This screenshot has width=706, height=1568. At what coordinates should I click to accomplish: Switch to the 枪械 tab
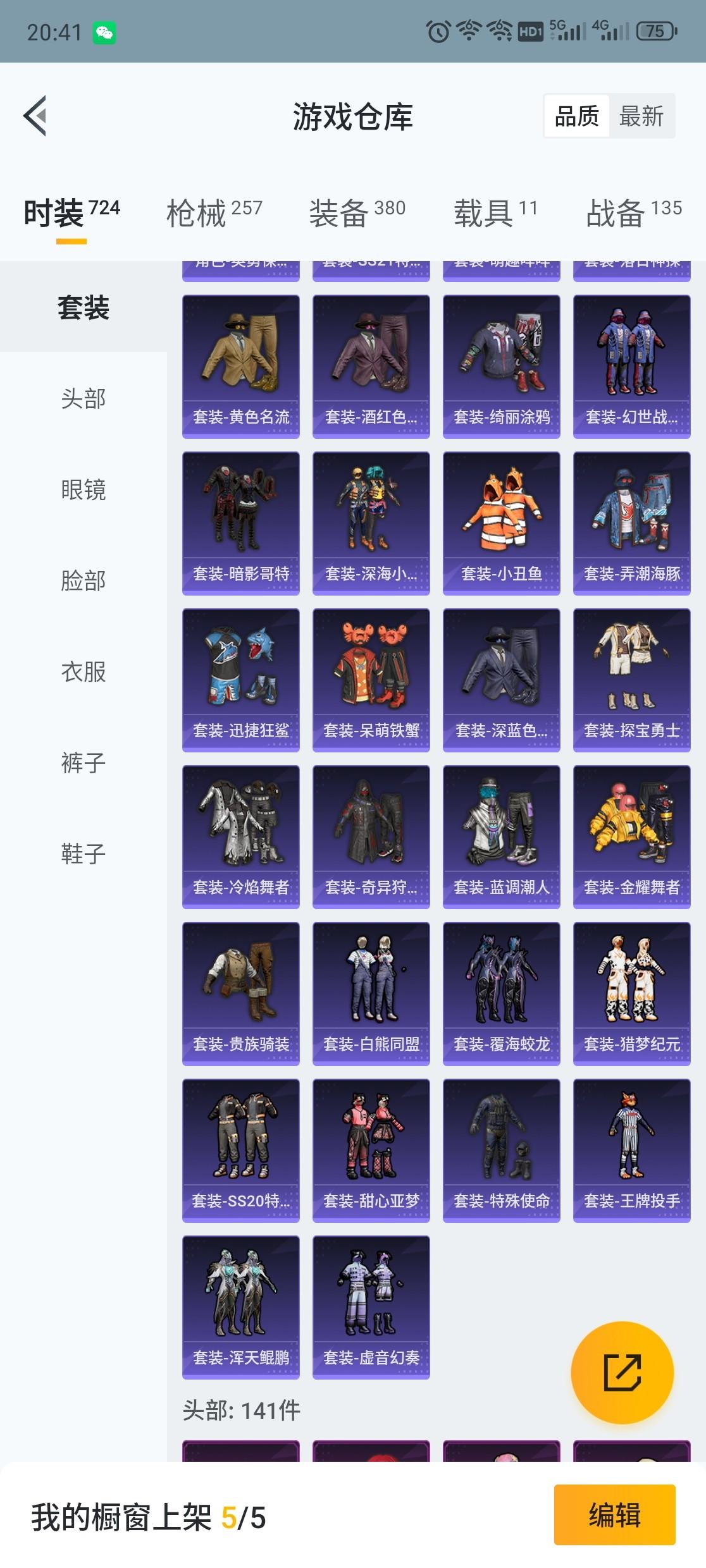tap(214, 212)
